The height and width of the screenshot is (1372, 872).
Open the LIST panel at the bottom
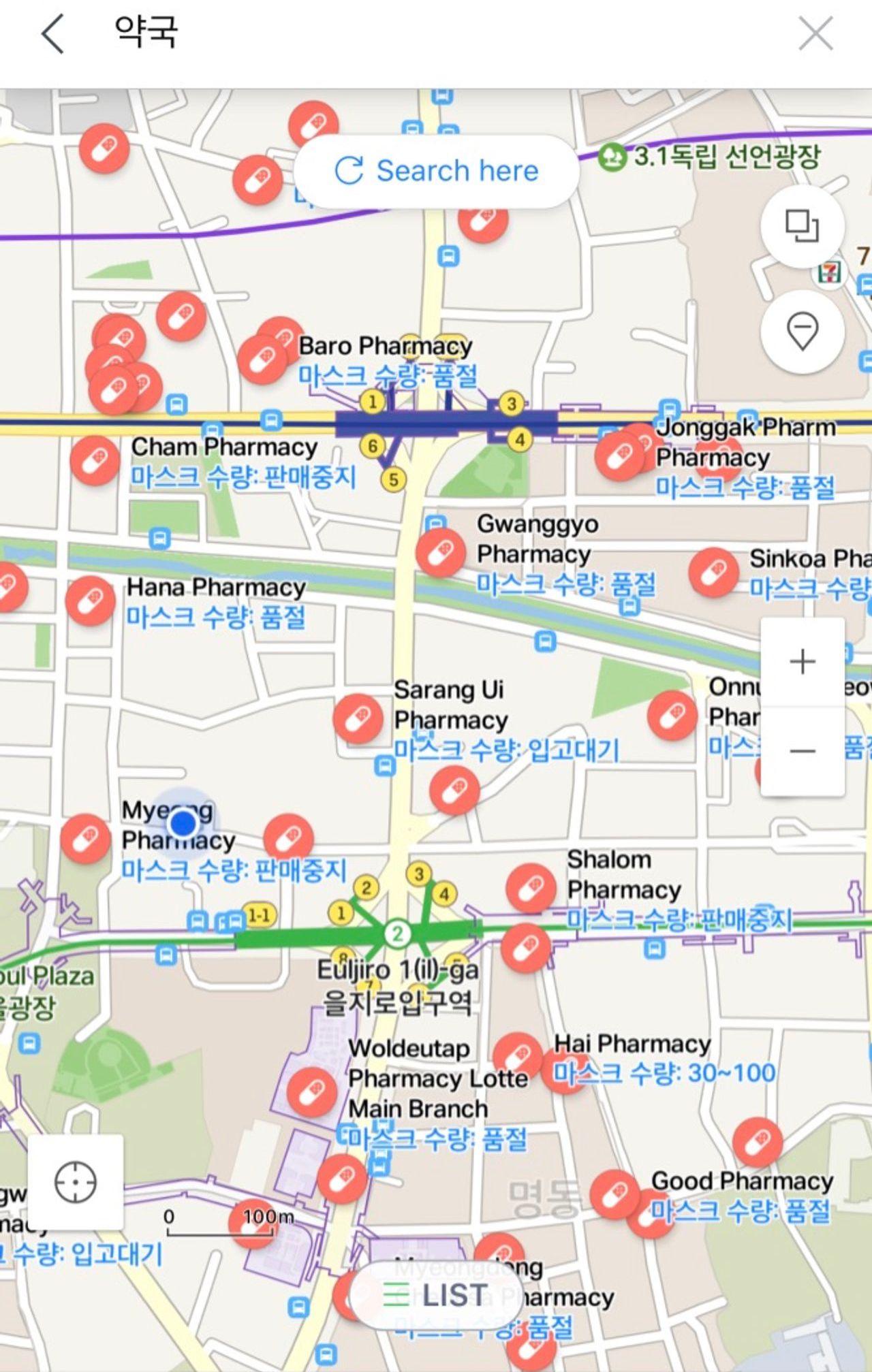[436, 1294]
